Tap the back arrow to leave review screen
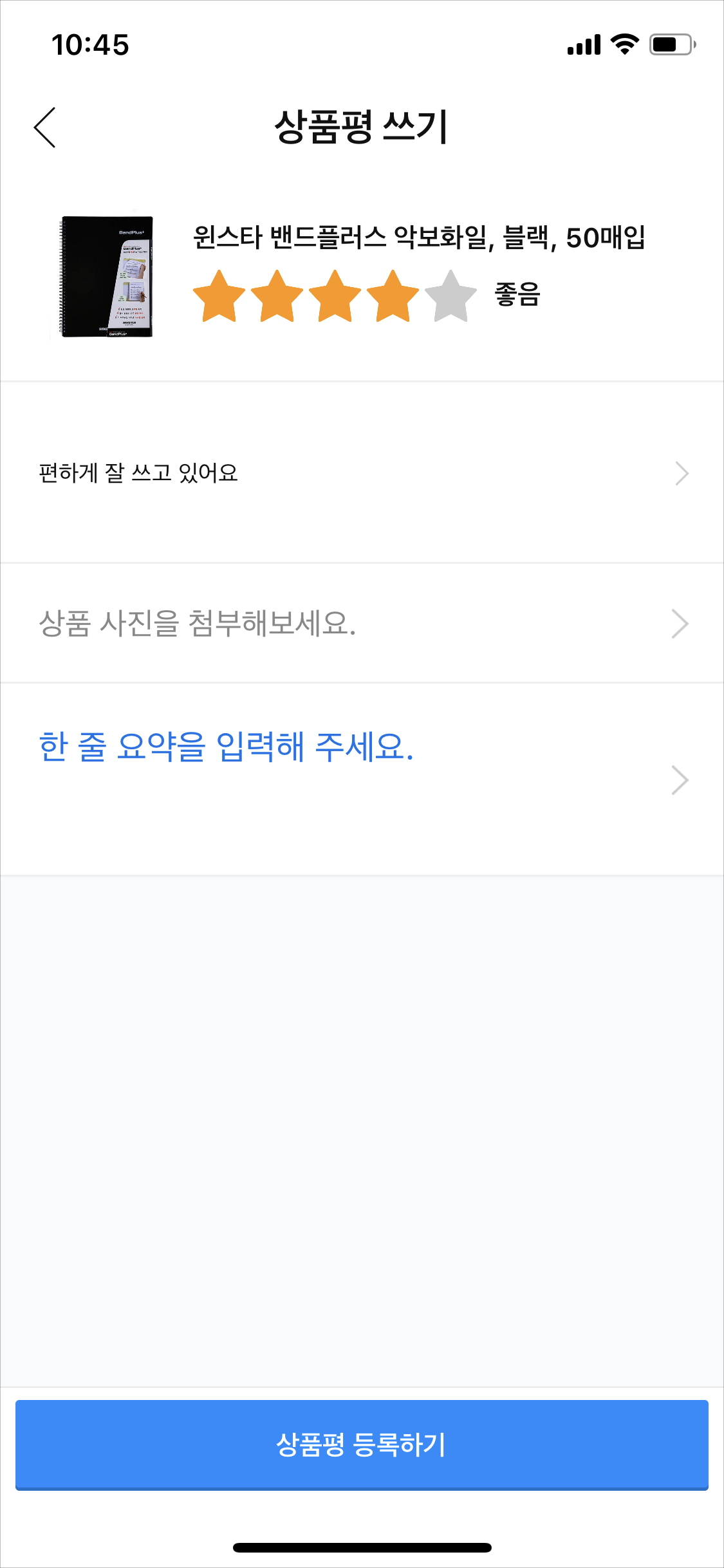 point(45,128)
